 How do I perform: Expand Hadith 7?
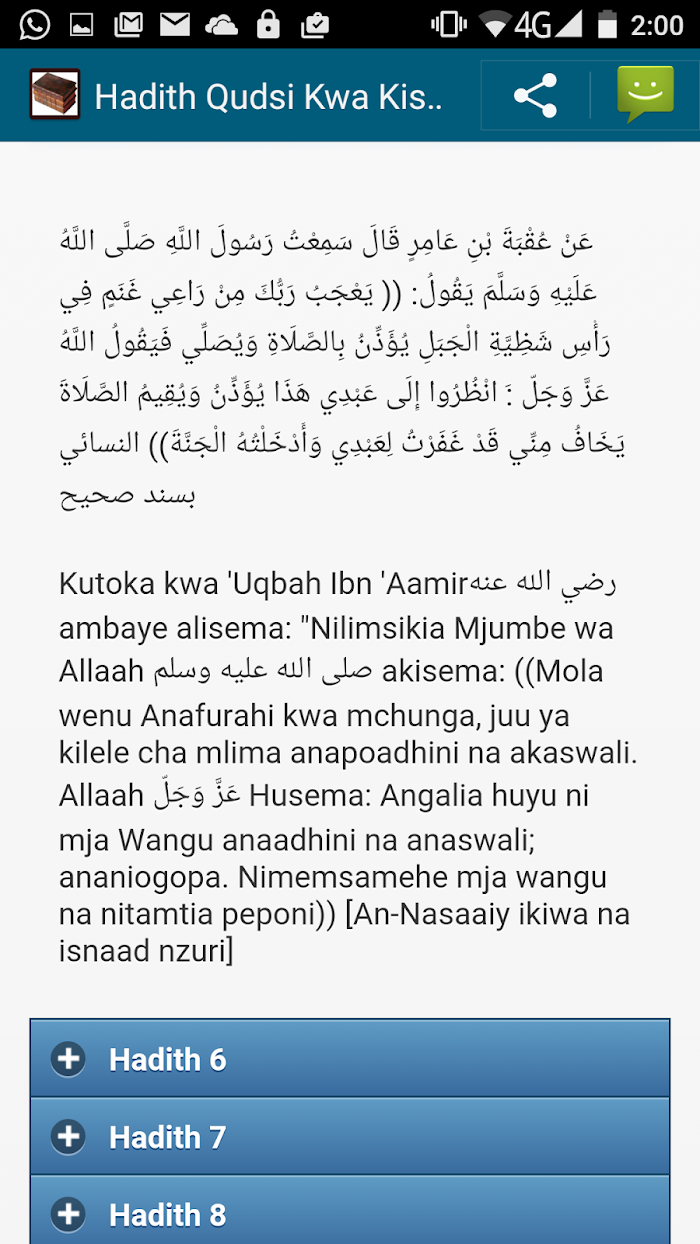pos(350,1136)
